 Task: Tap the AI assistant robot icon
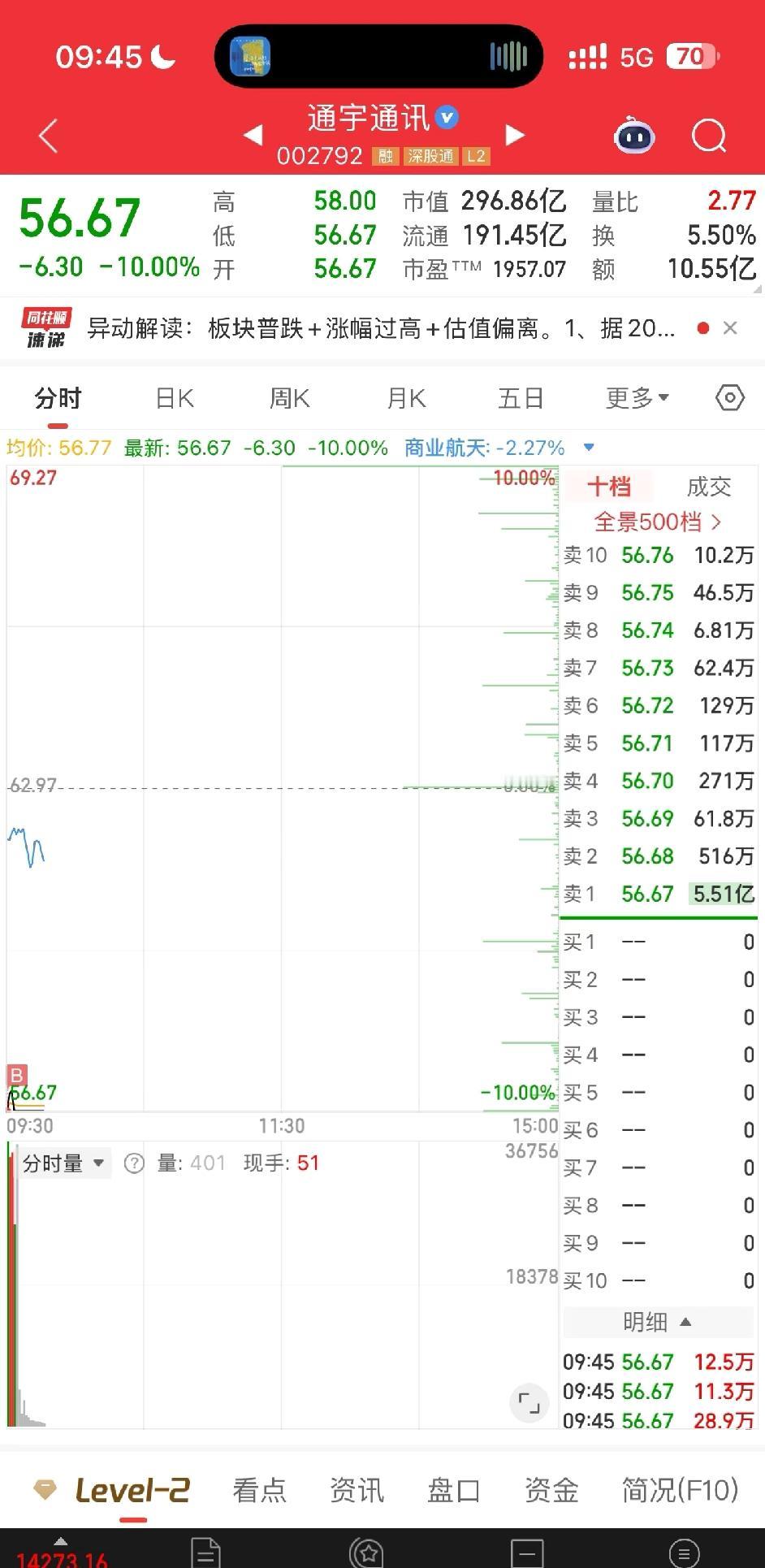click(x=635, y=136)
